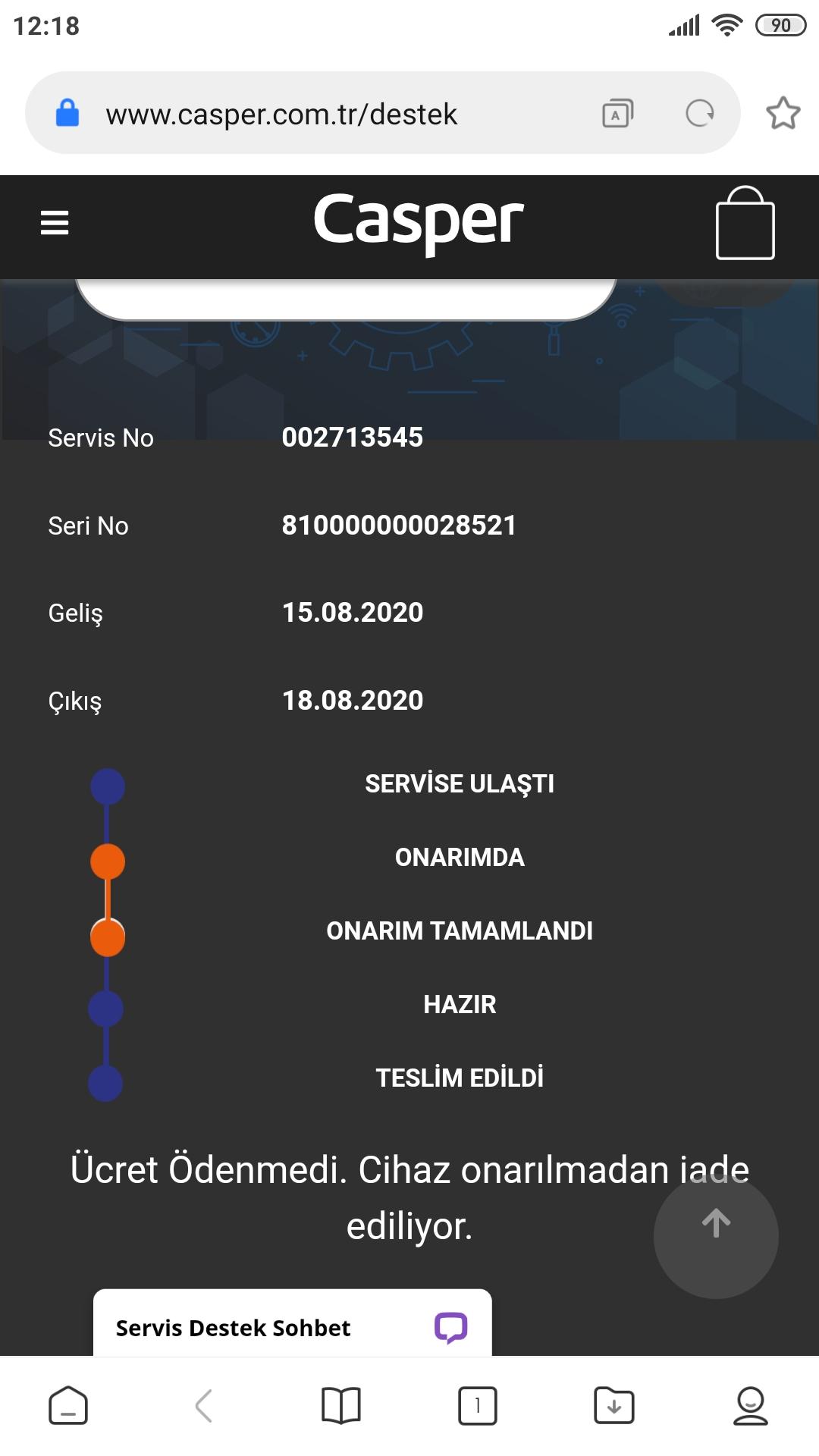Open Servis Destek Sohbet chat
Image resolution: width=819 pixels, height=1456 pixels.
click(292, 1324)
